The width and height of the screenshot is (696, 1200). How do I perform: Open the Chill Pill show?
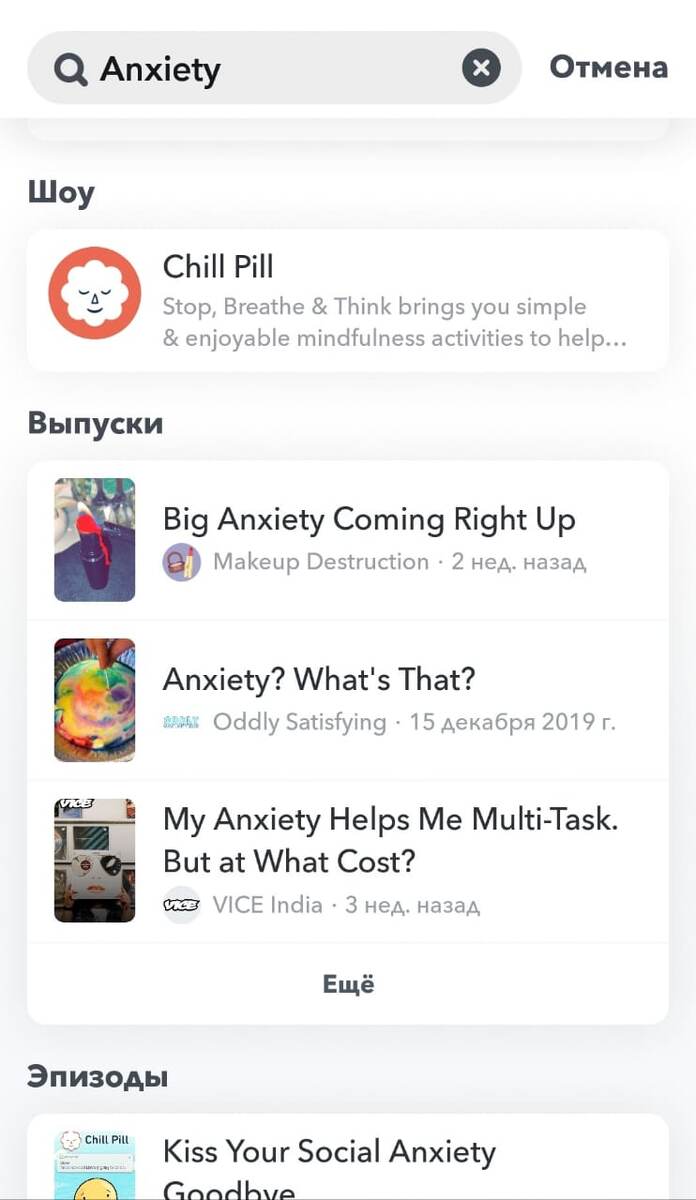click(x=347, y=300)
